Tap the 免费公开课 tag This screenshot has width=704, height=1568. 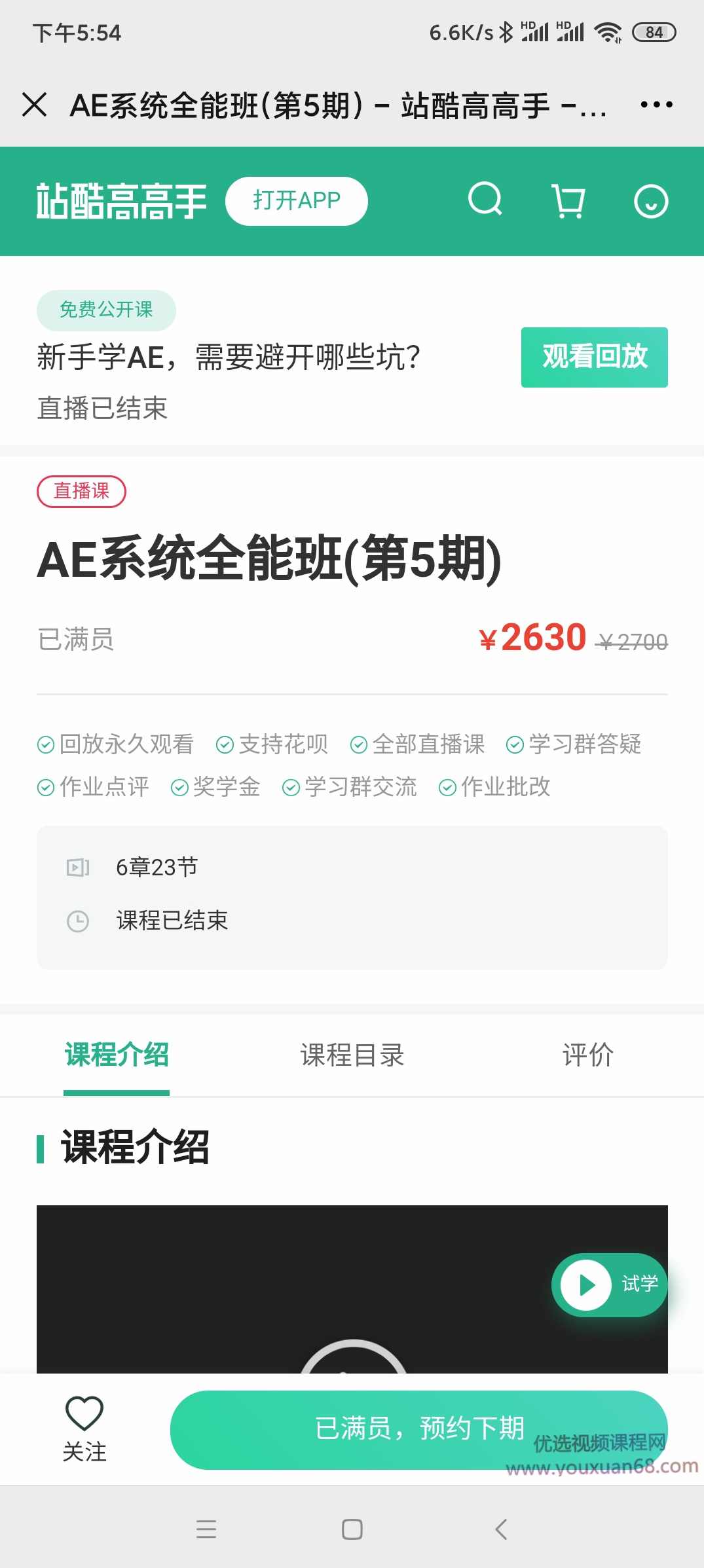pyautogui.click(x=106, y=310)
